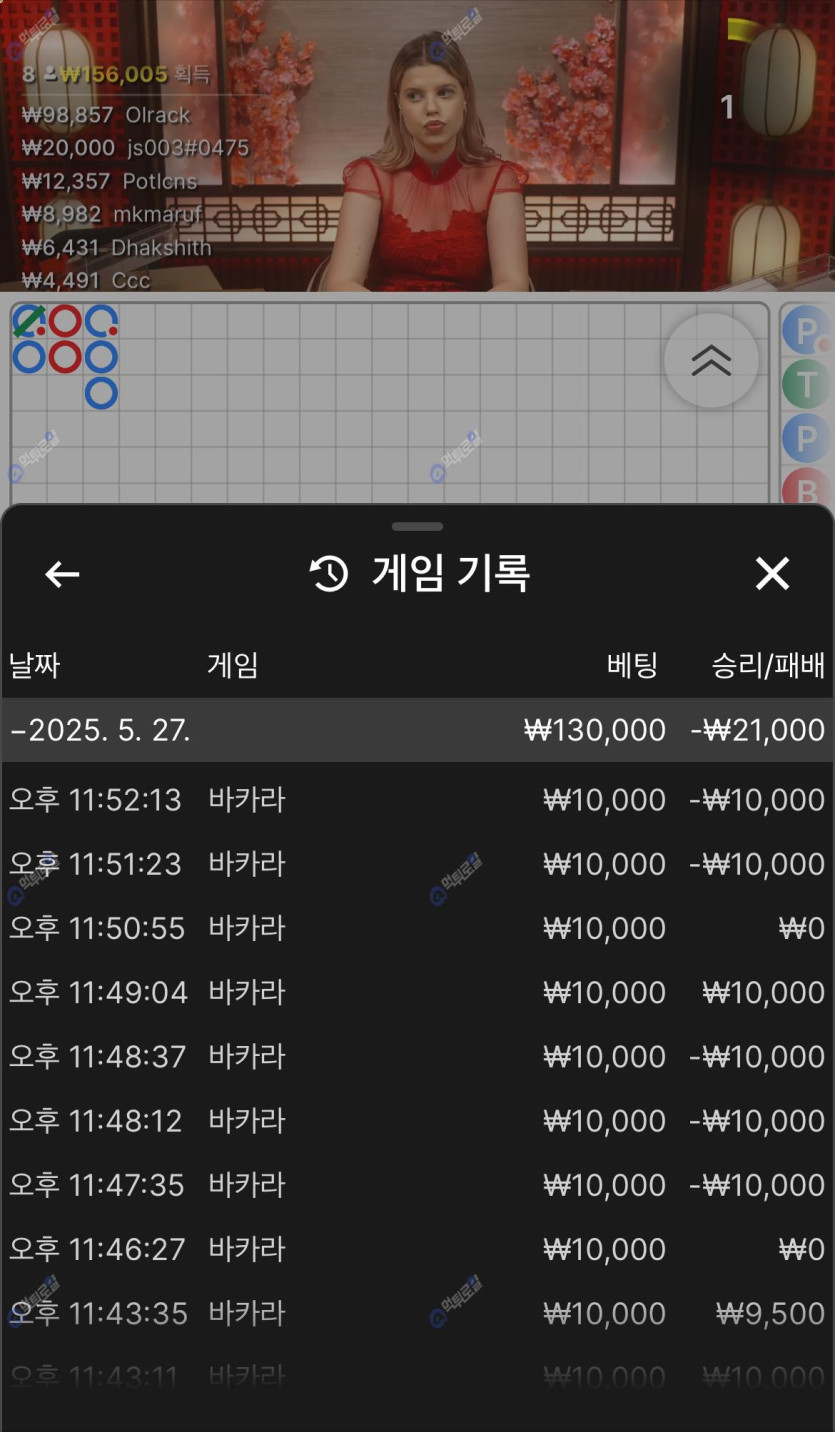Open the 오후 11:51:23 바카라 record
835x1432 pixels.
coord(417,864)
